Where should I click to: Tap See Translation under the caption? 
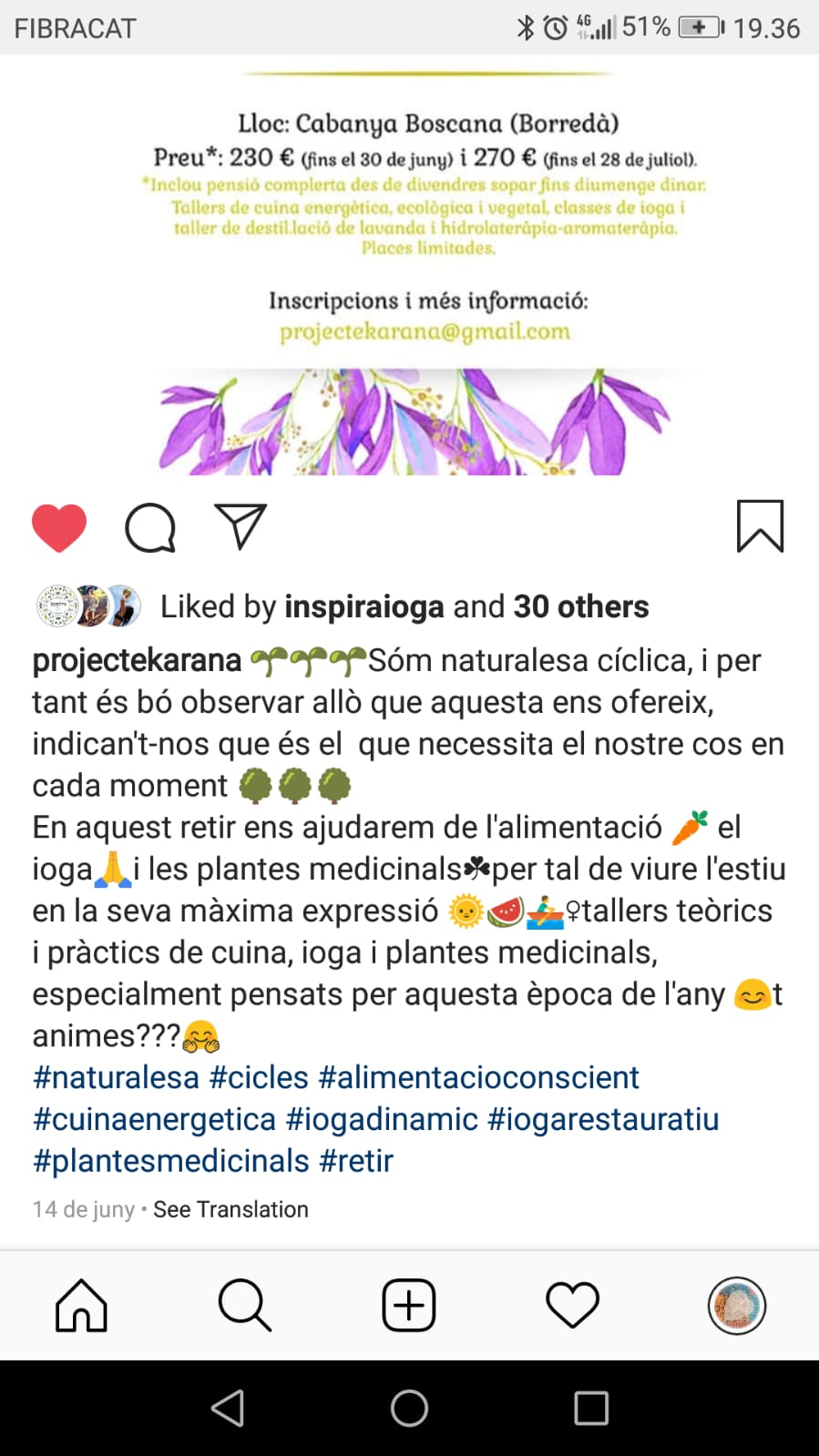click(230, 1209)
